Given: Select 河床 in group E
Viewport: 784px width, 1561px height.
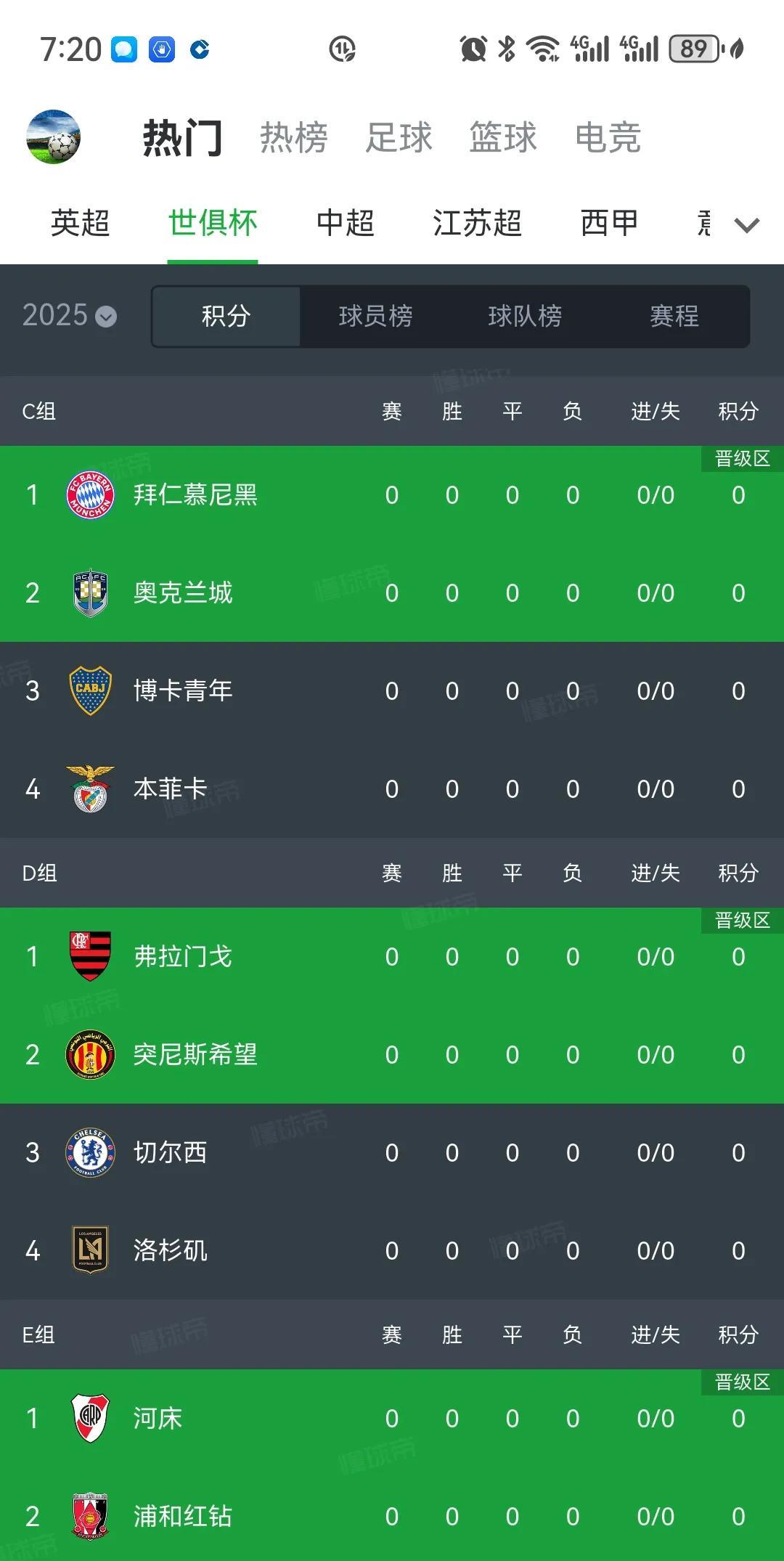Looking at the screenshot, I should (x=392, y=1419).
